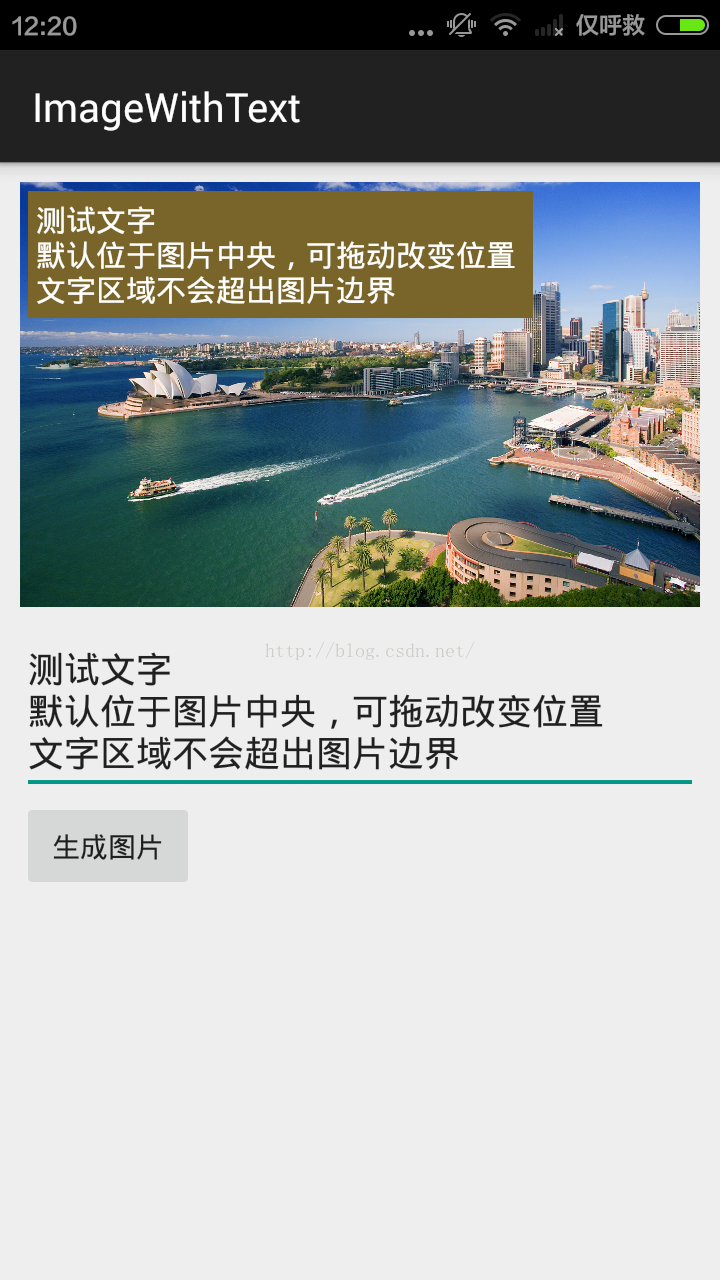
Task: Focus the text field containing 测试文字
Action: (359, 712)
